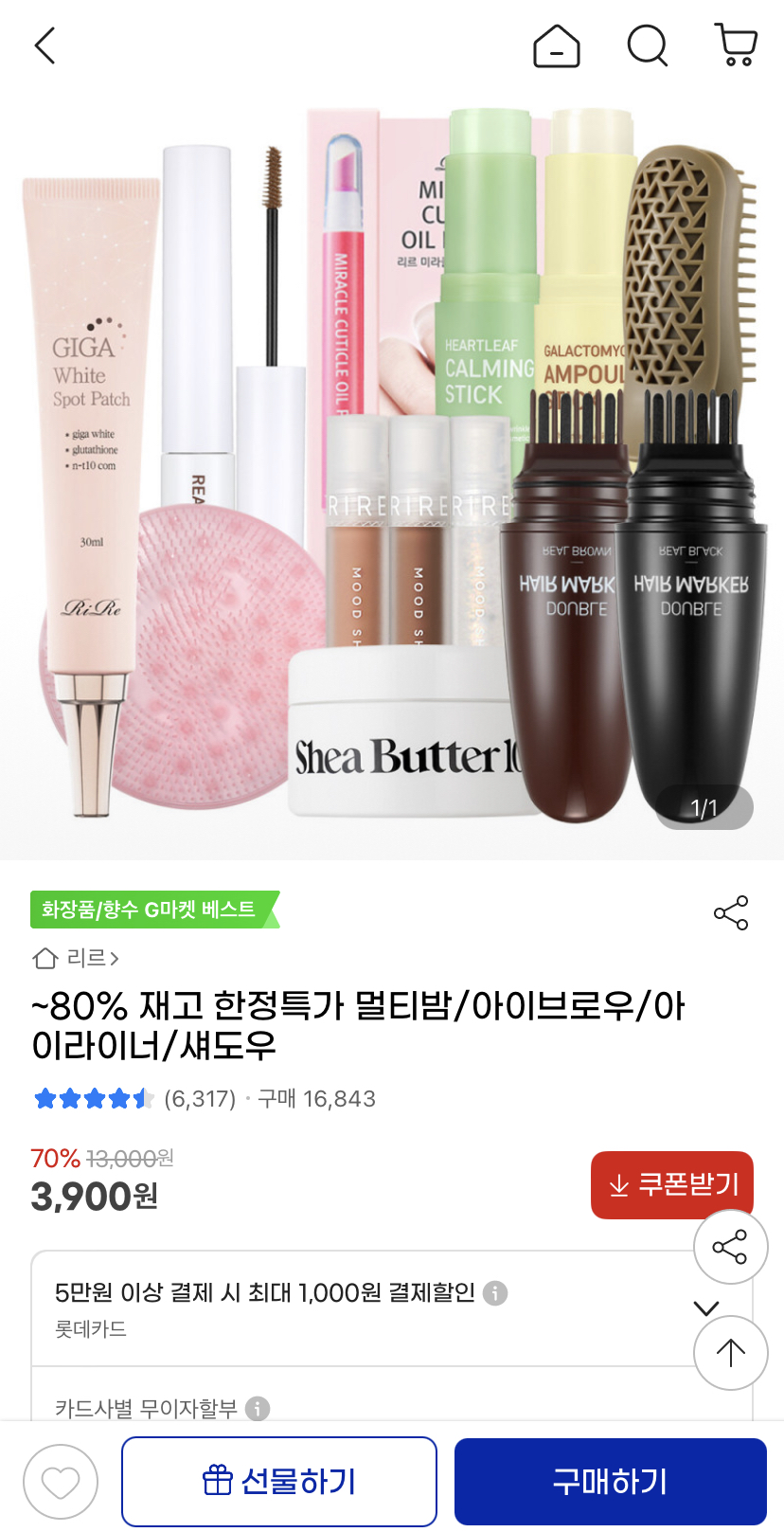Screen dimensions: 784x1532
Task: Tap 선물하기 to send as gift
Action: (279, 1481)
